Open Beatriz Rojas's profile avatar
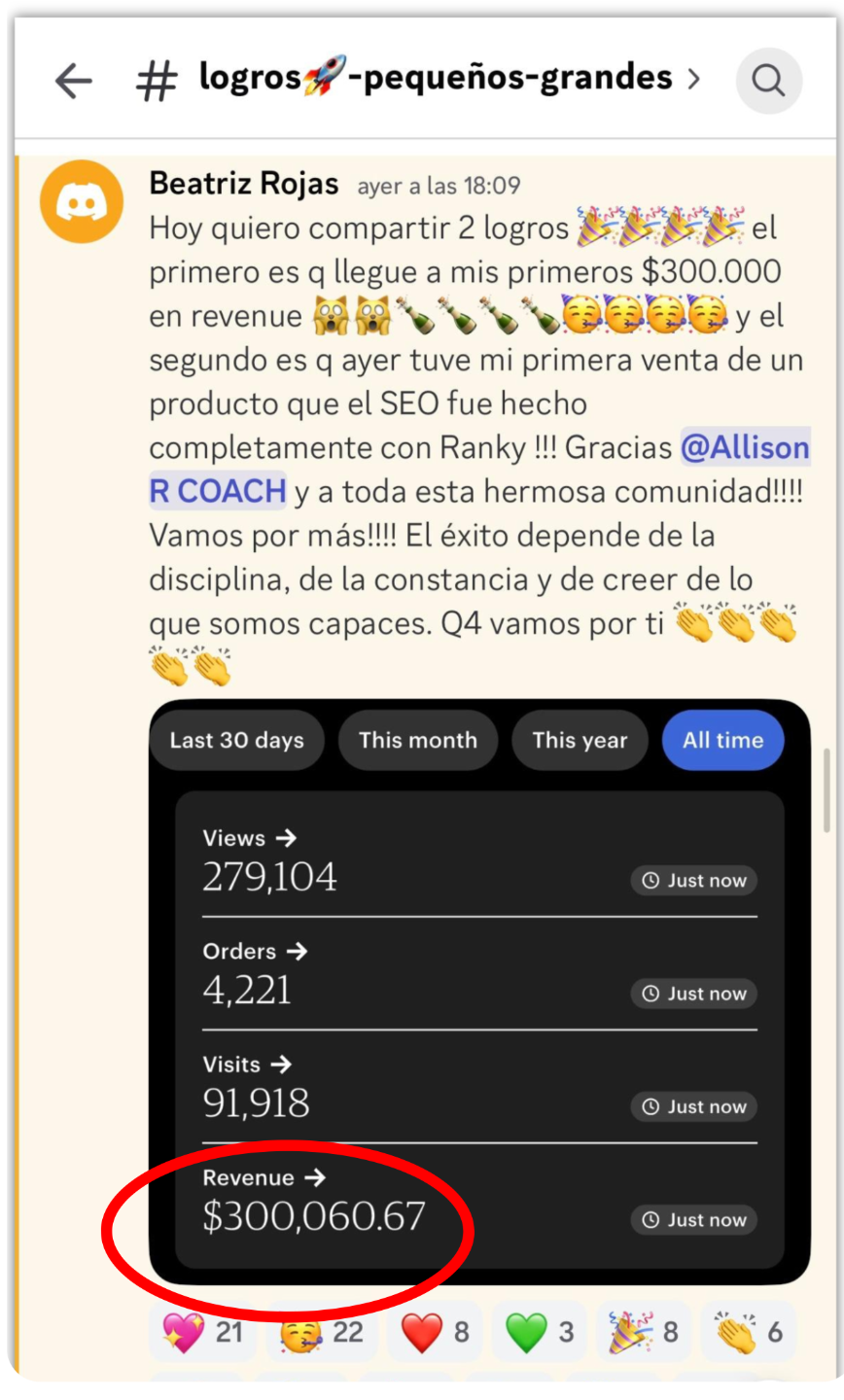Image resolution: width=844 pixels, height=1400 pixels. point(82,202)
